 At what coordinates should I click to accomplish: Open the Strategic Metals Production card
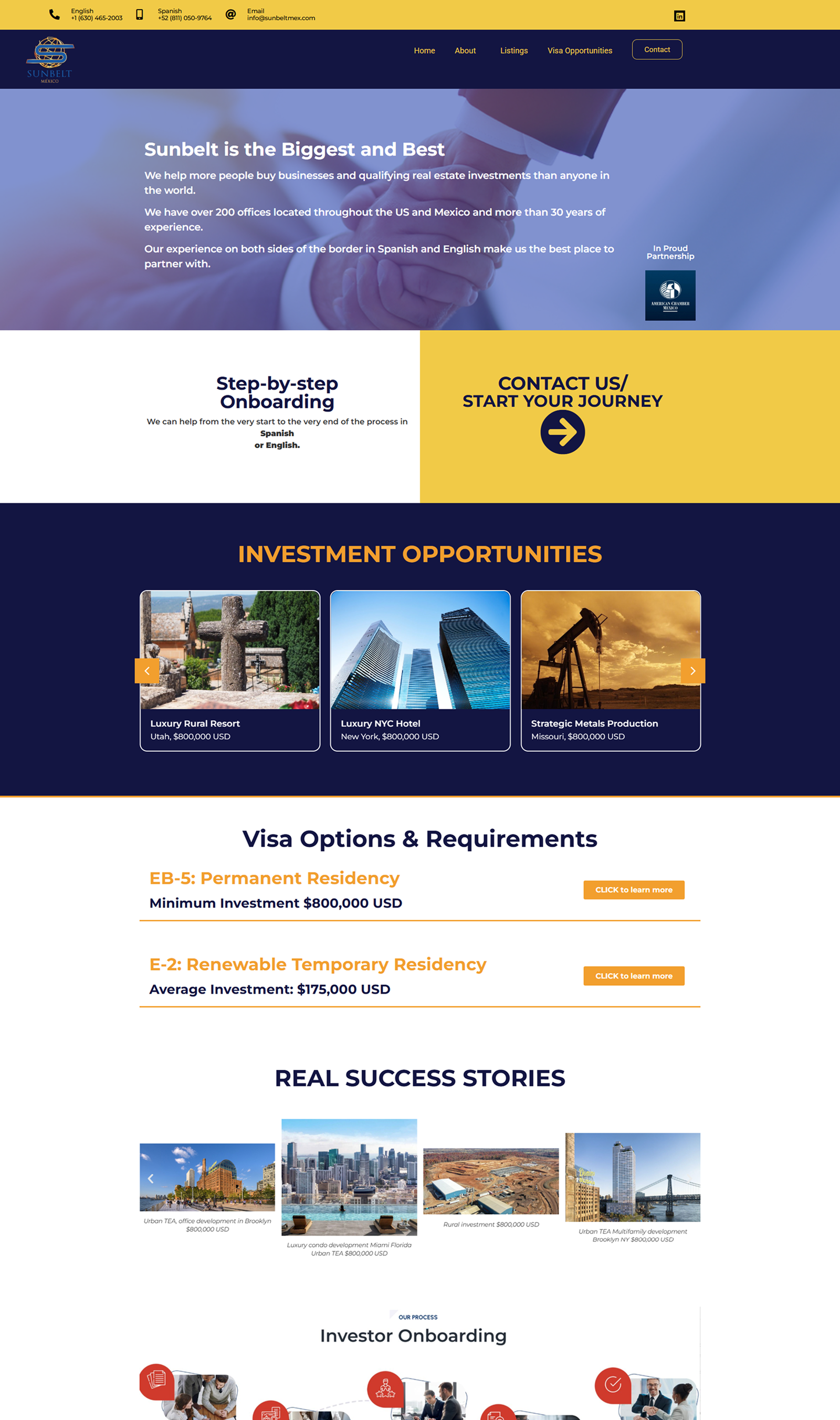(x=610, y=671)
